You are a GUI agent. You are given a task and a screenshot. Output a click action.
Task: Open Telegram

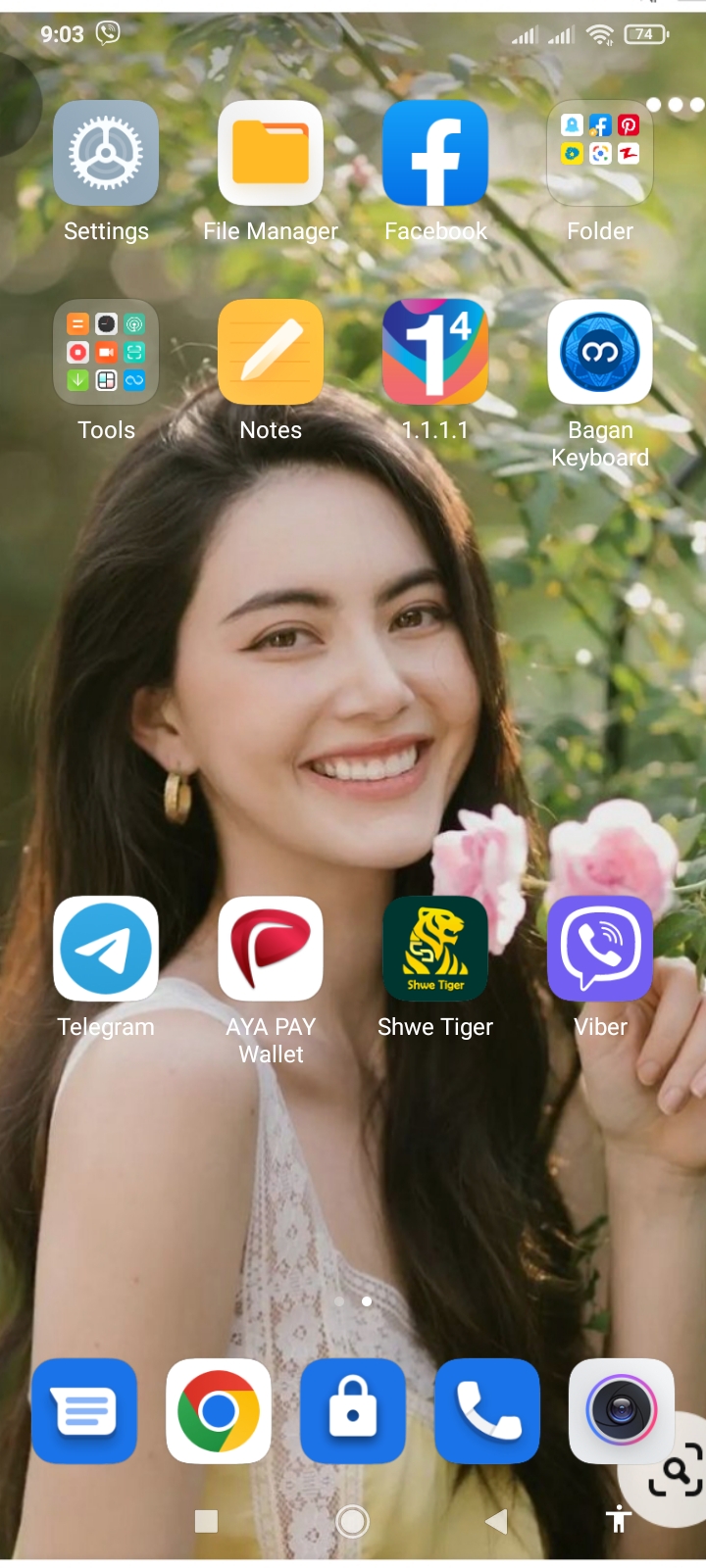(x=106, y=949)
